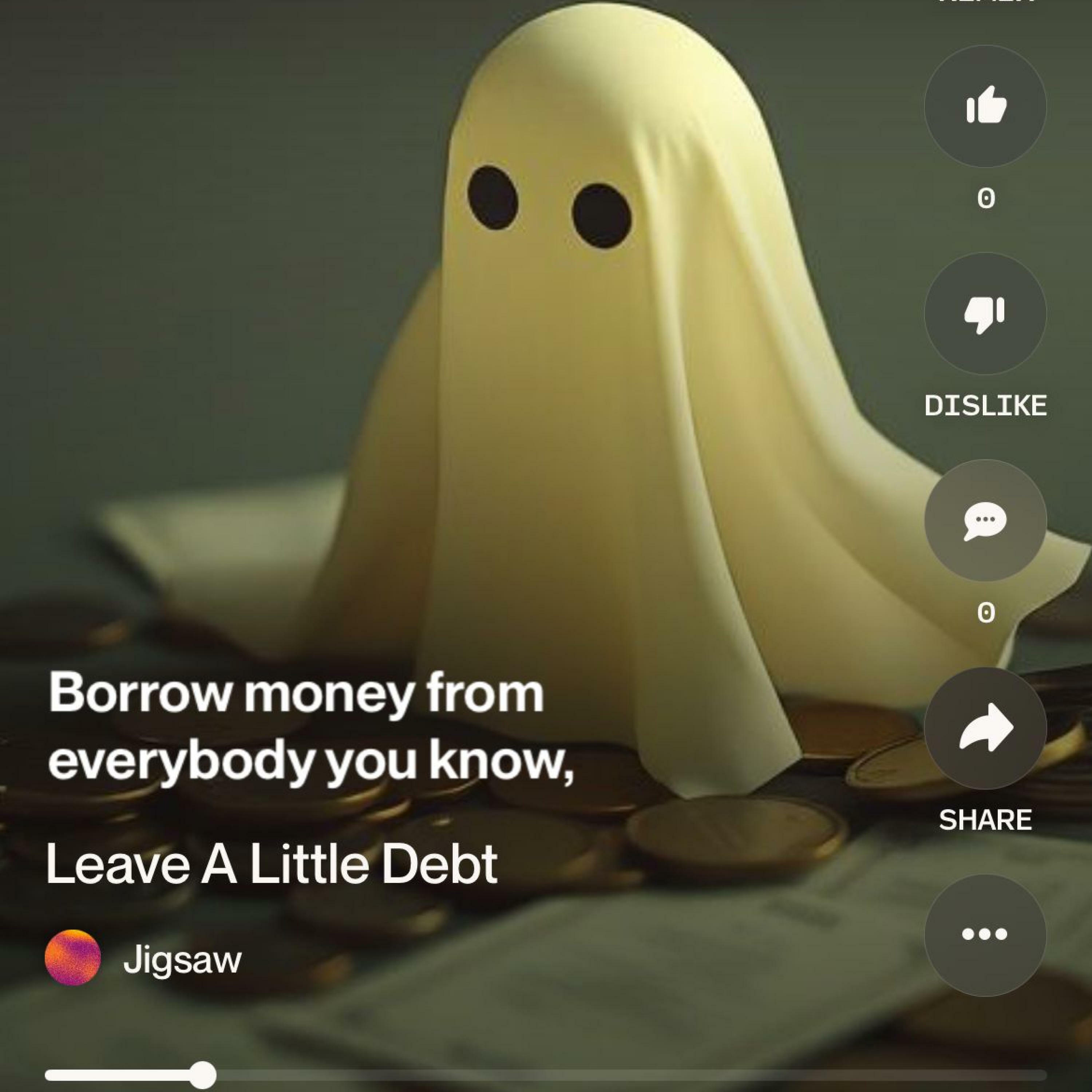Screen dimensions: 1092x1092
Task: Open the song title Leave A Little Debt
Action: tap(271, 864)
